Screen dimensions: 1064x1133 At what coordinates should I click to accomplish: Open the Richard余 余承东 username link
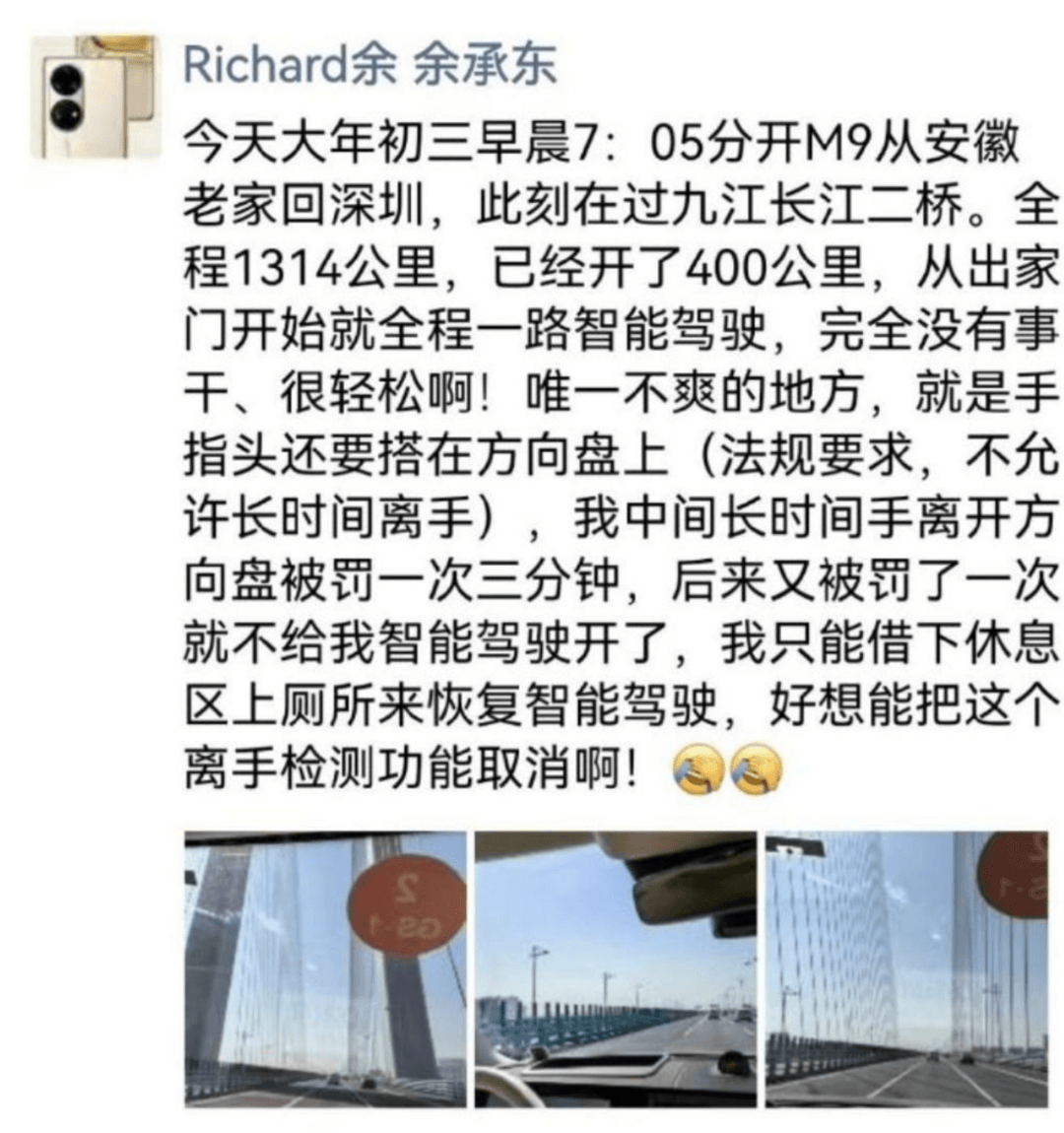tap(368, 63)
